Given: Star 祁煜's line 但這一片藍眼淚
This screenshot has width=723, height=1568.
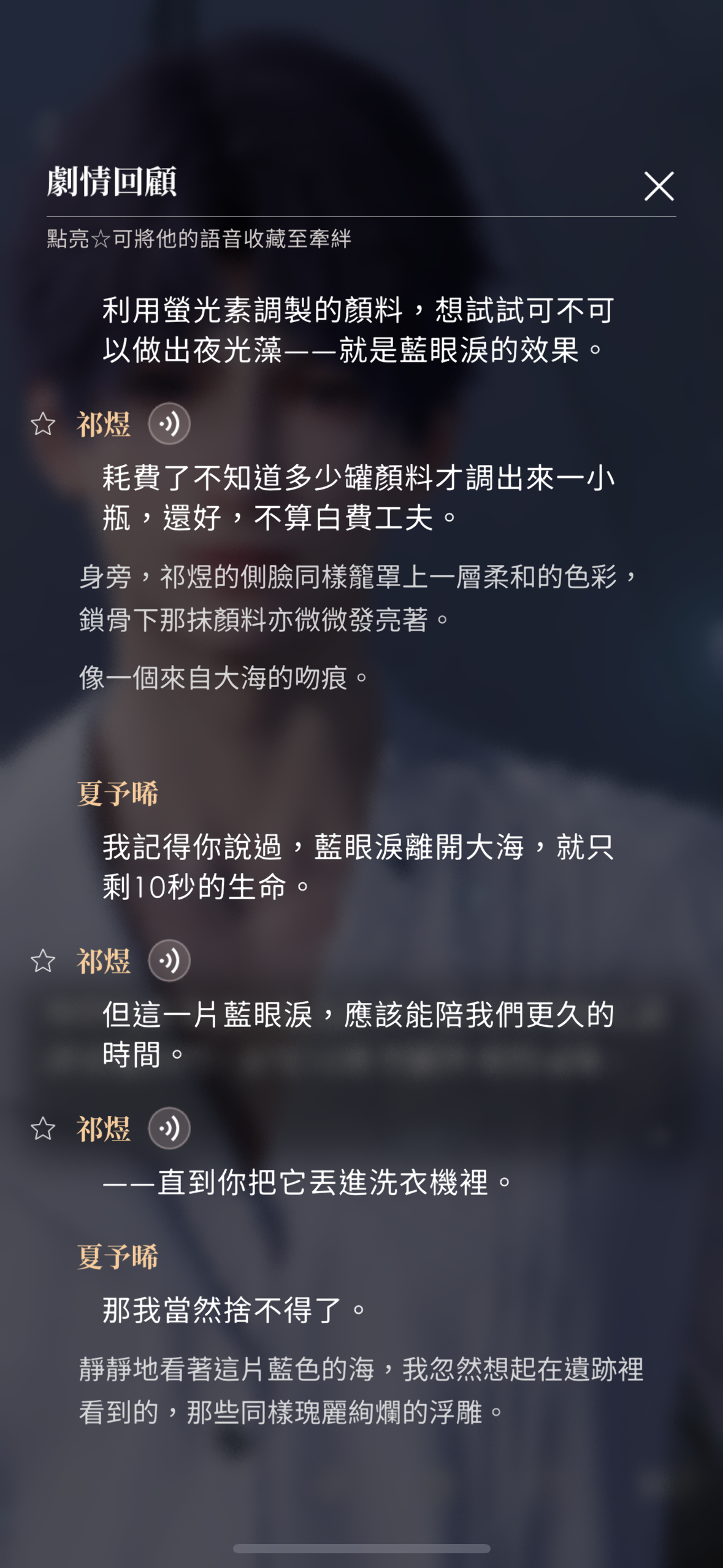Looking at the screenshot, I should (43, 961).
